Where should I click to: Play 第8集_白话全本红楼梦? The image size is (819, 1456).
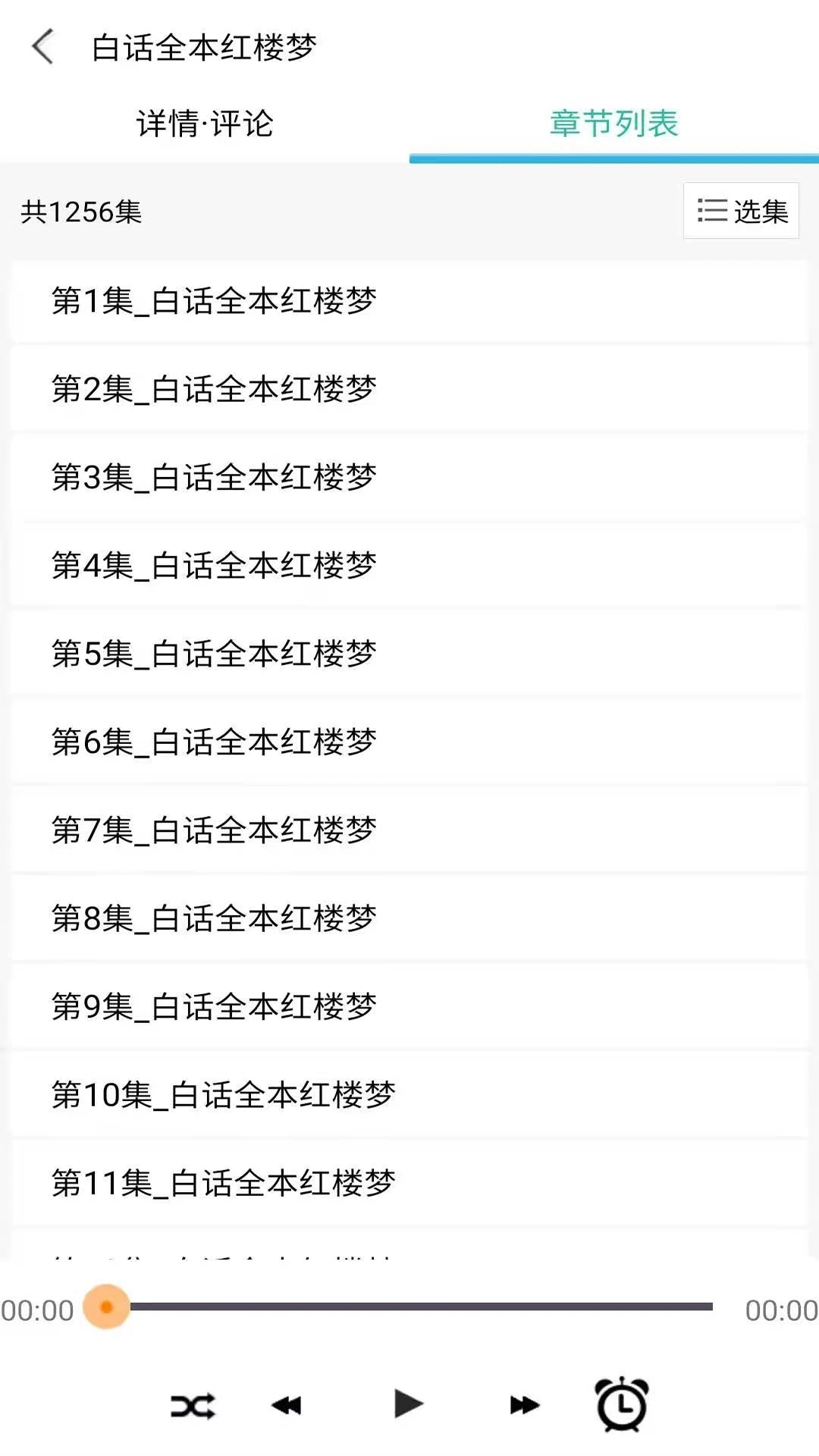[409, 918]
